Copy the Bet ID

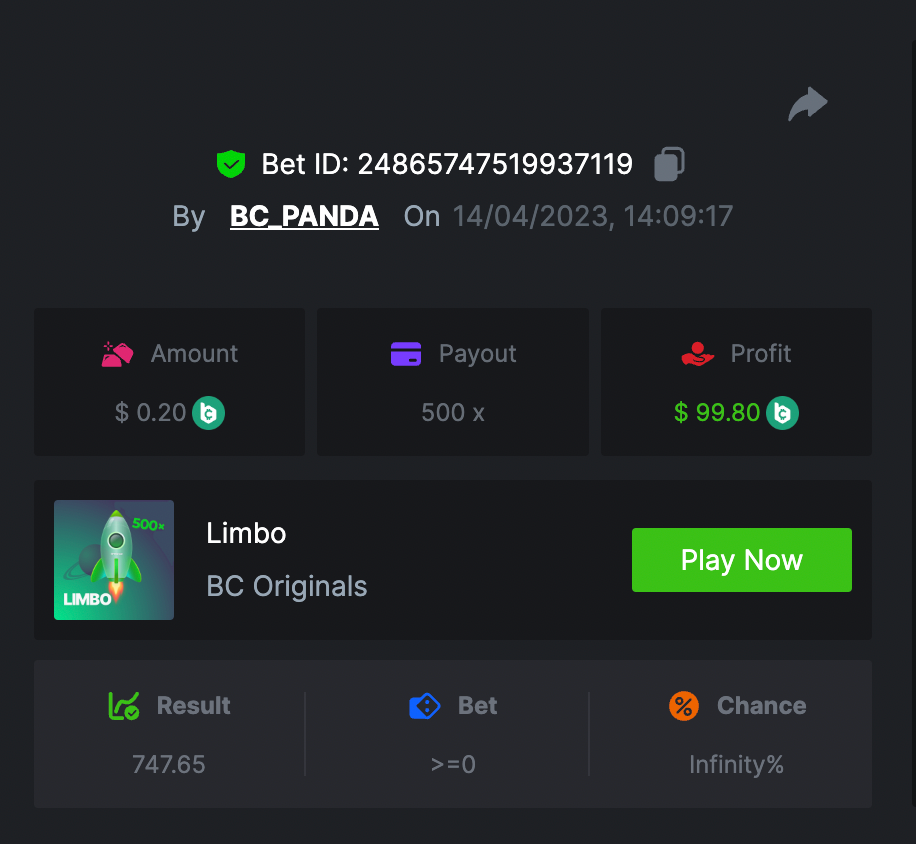pyautogui.click(x=669, y=164)
